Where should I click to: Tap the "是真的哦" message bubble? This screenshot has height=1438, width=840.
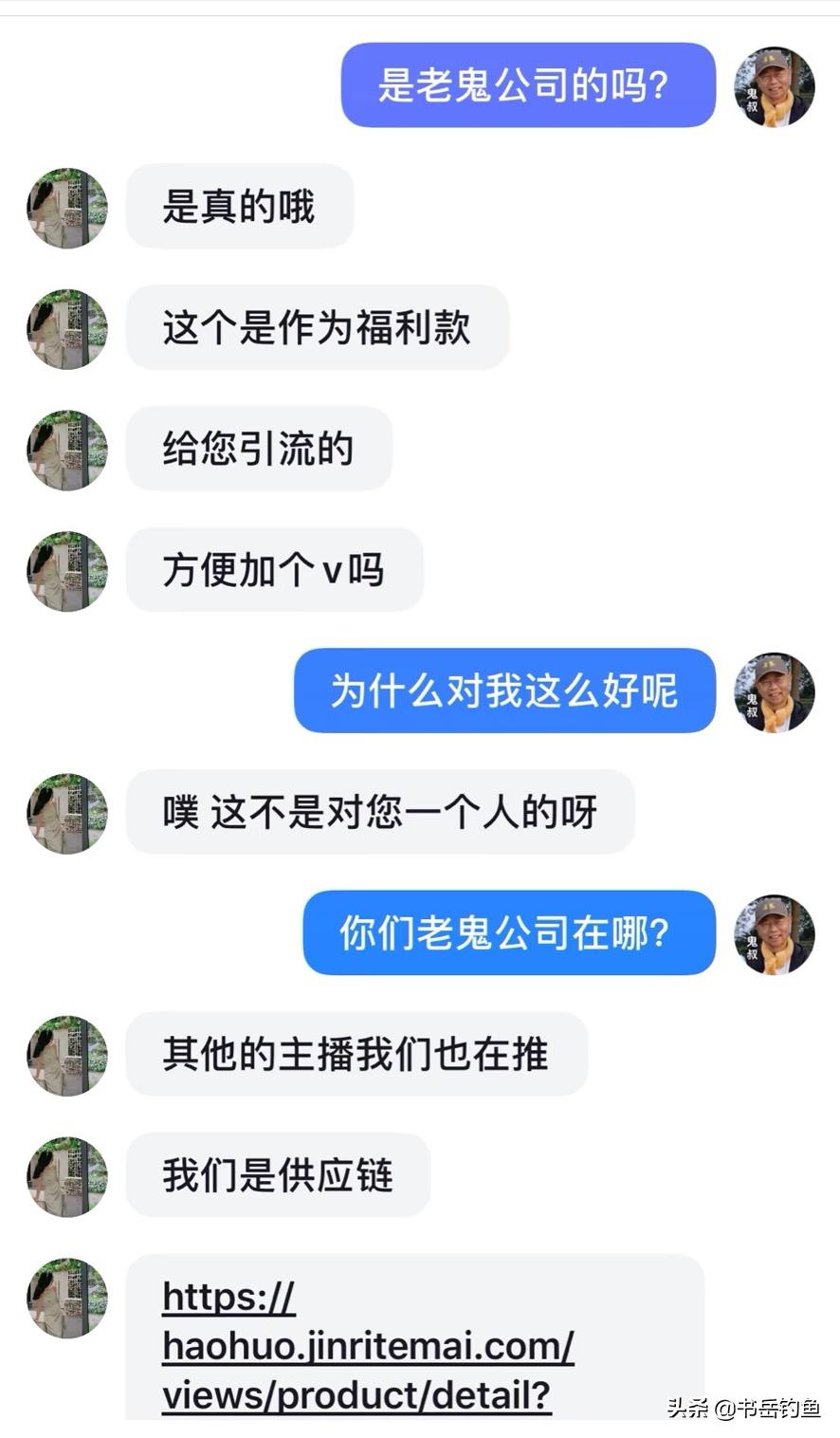tap(240, 208)
